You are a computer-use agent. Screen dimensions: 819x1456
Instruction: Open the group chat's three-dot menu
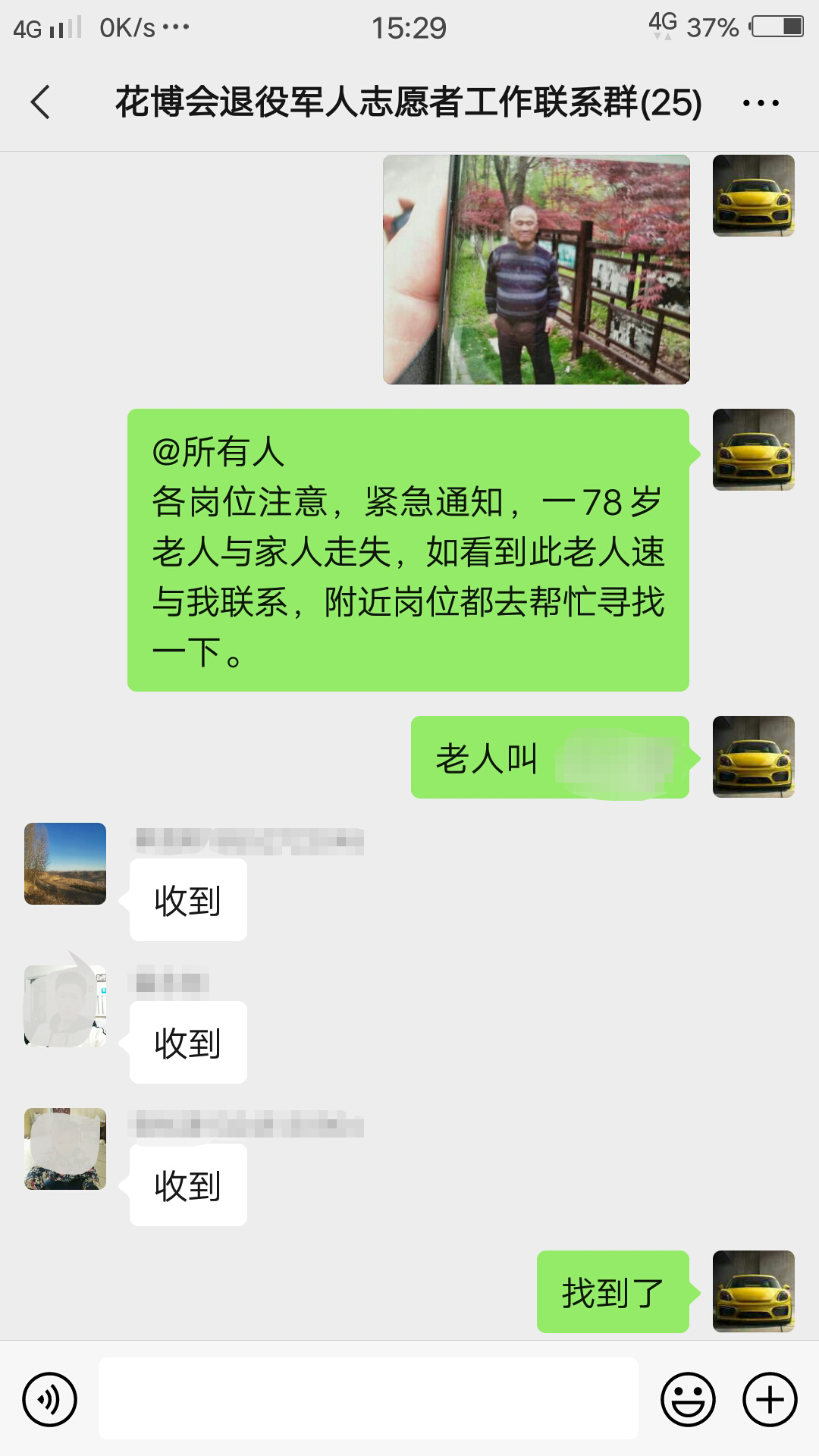761,103
